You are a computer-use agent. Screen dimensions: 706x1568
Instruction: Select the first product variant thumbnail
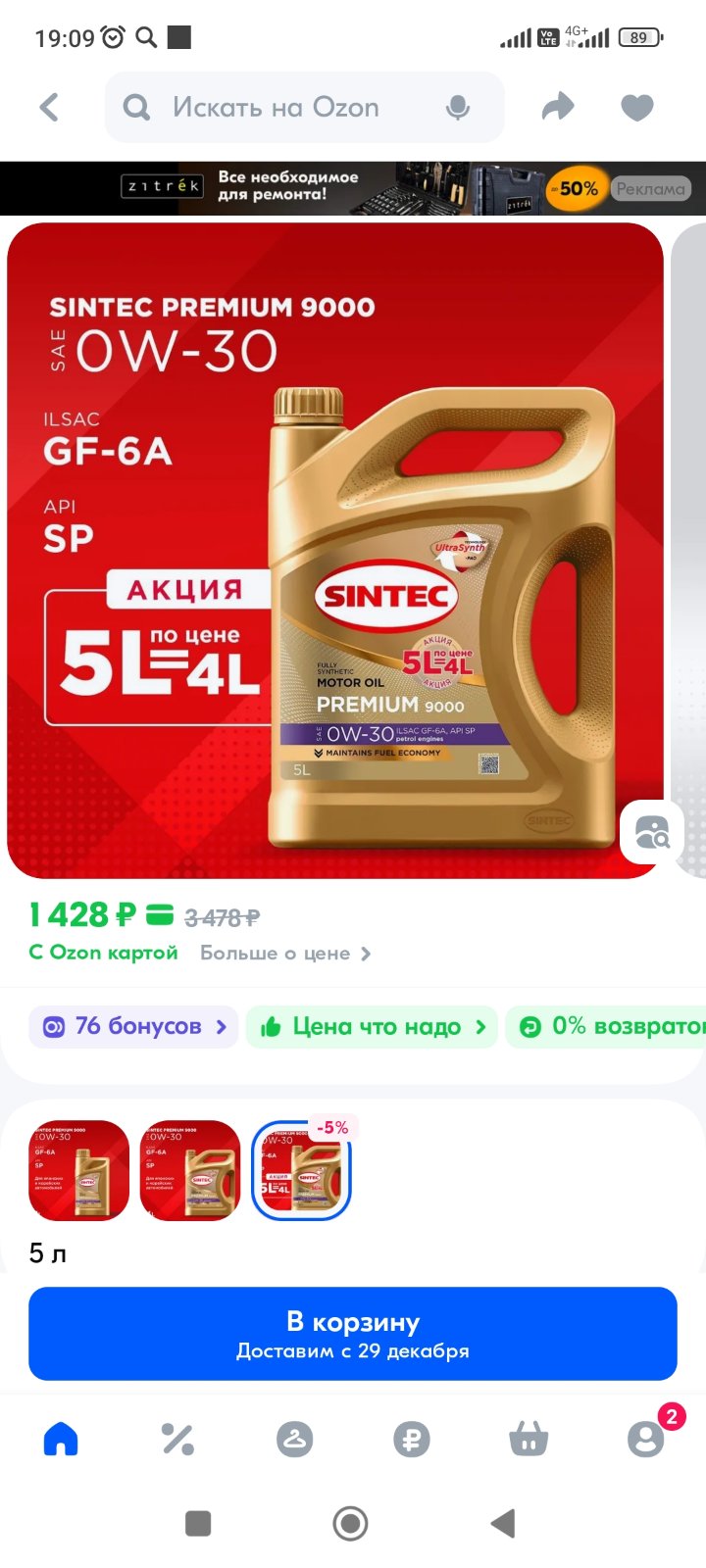pyautogui.click(x=79, y=1170)
